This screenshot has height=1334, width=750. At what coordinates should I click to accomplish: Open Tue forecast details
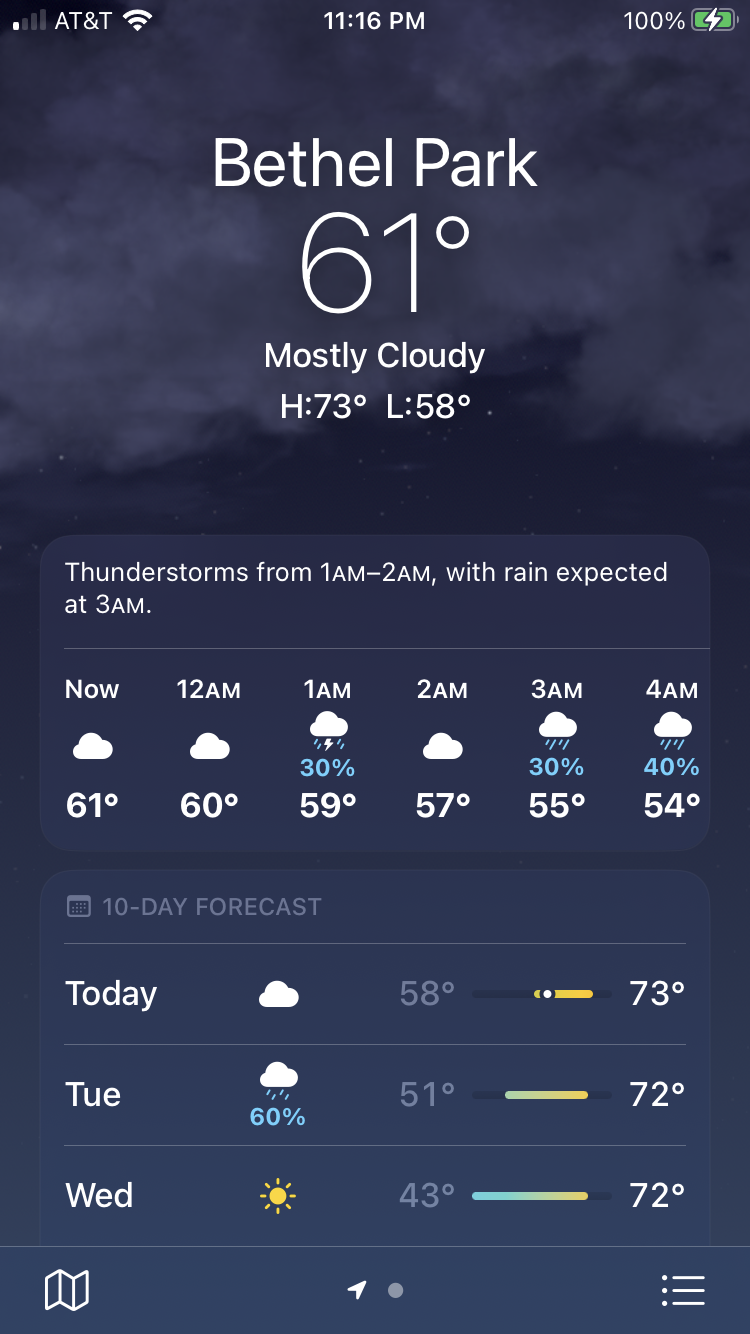click(x=375, y=1095)
